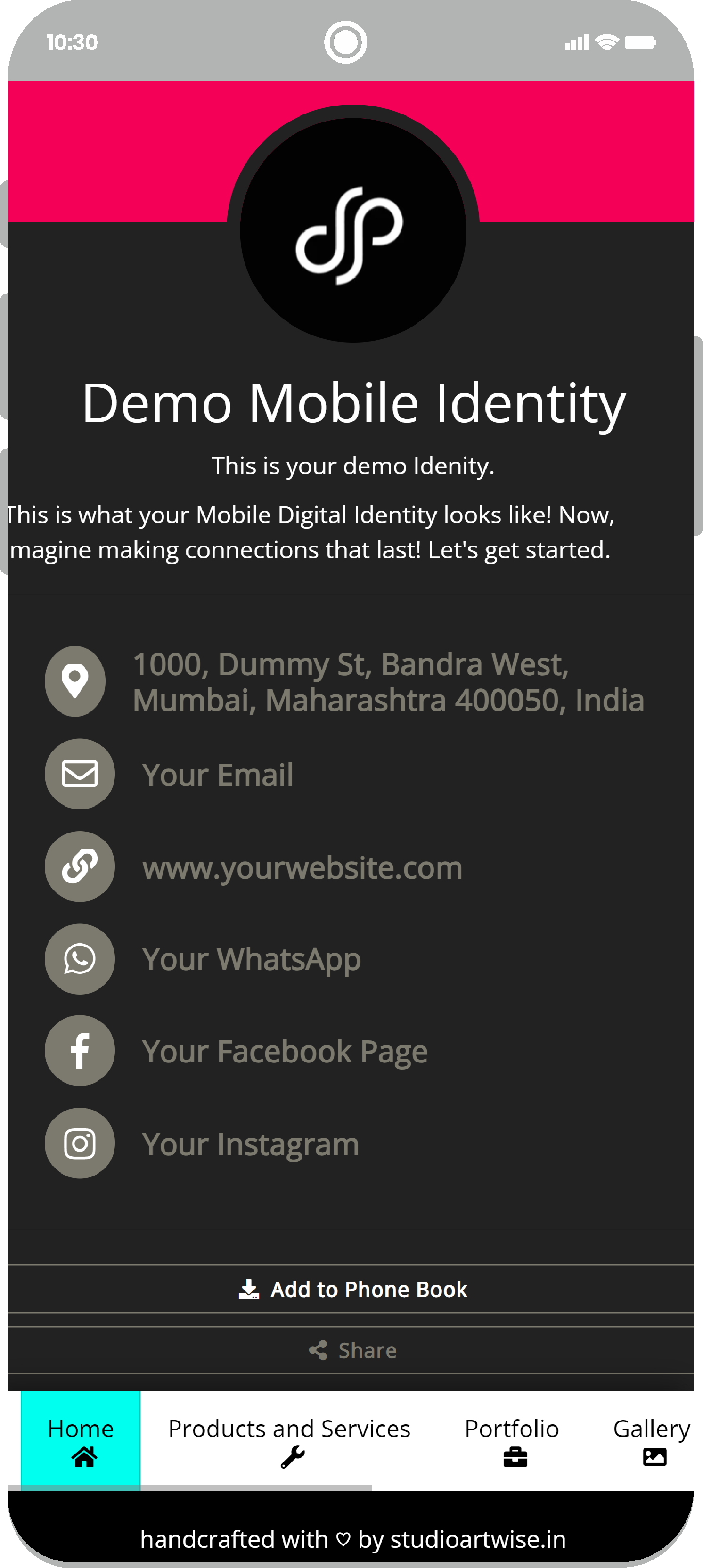This screenshot has height=1568, width=703.
Task: Share this digital identity
Action: [352, 1350]
